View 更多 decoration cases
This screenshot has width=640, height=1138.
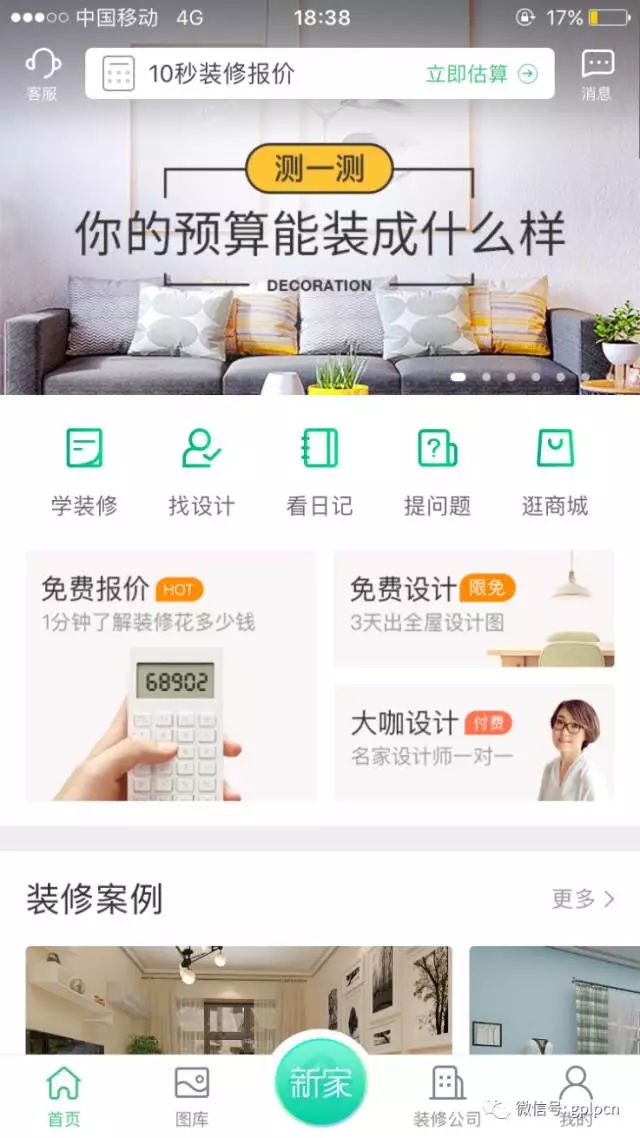583,899
